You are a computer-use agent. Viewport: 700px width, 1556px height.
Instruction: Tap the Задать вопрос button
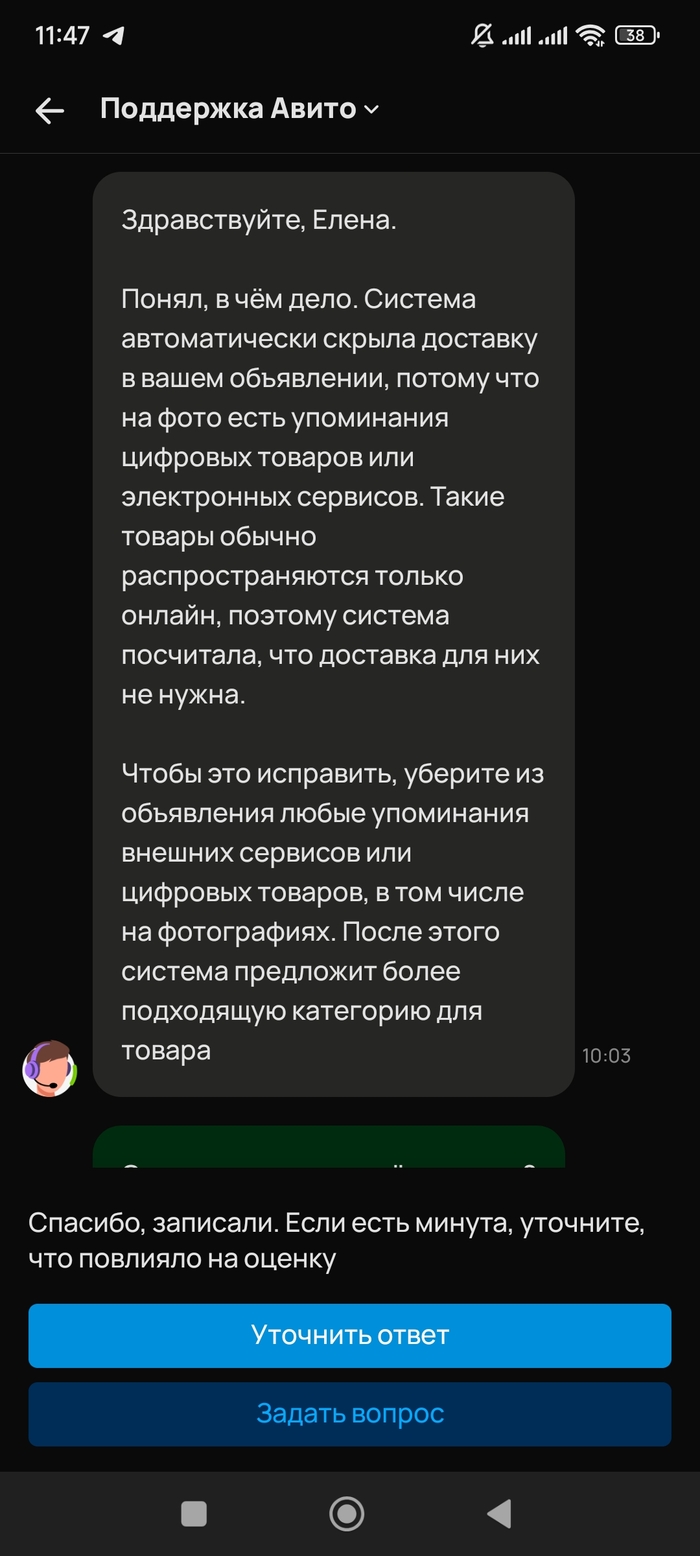click(349, 1414)
